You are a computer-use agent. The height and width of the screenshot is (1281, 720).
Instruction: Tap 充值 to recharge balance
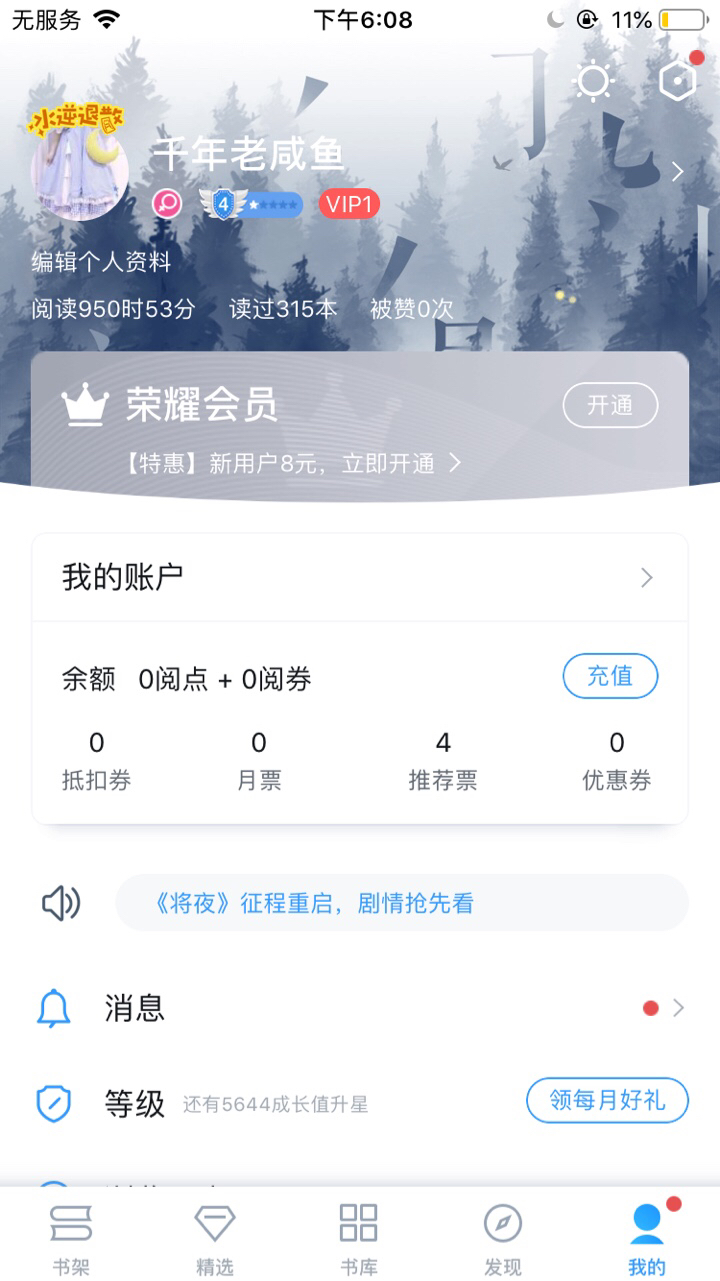click(x=610, y=676)
